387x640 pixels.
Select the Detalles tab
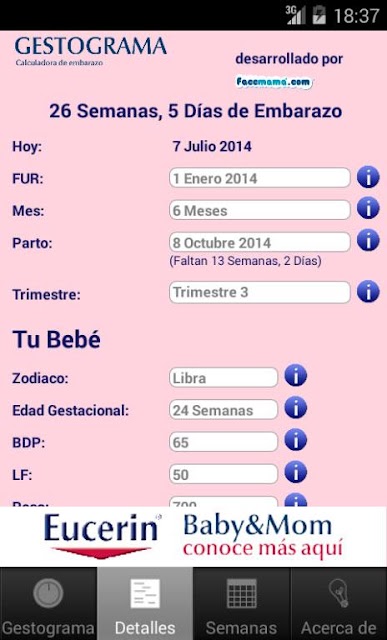click(145, 604)
